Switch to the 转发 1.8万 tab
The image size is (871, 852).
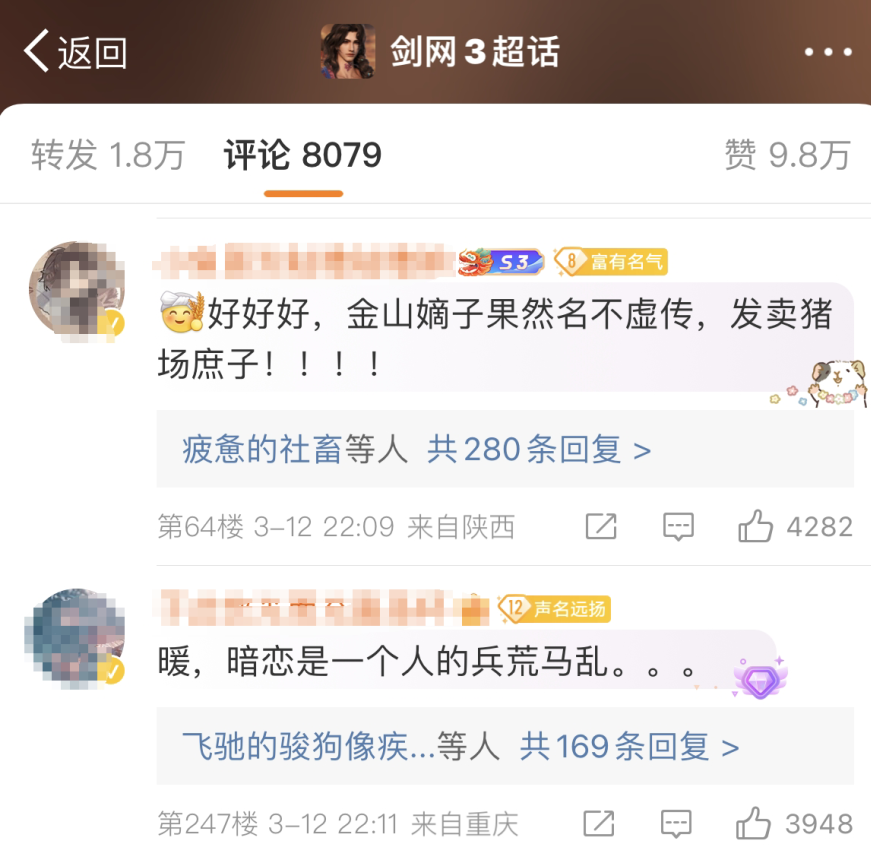pos(108,155)
